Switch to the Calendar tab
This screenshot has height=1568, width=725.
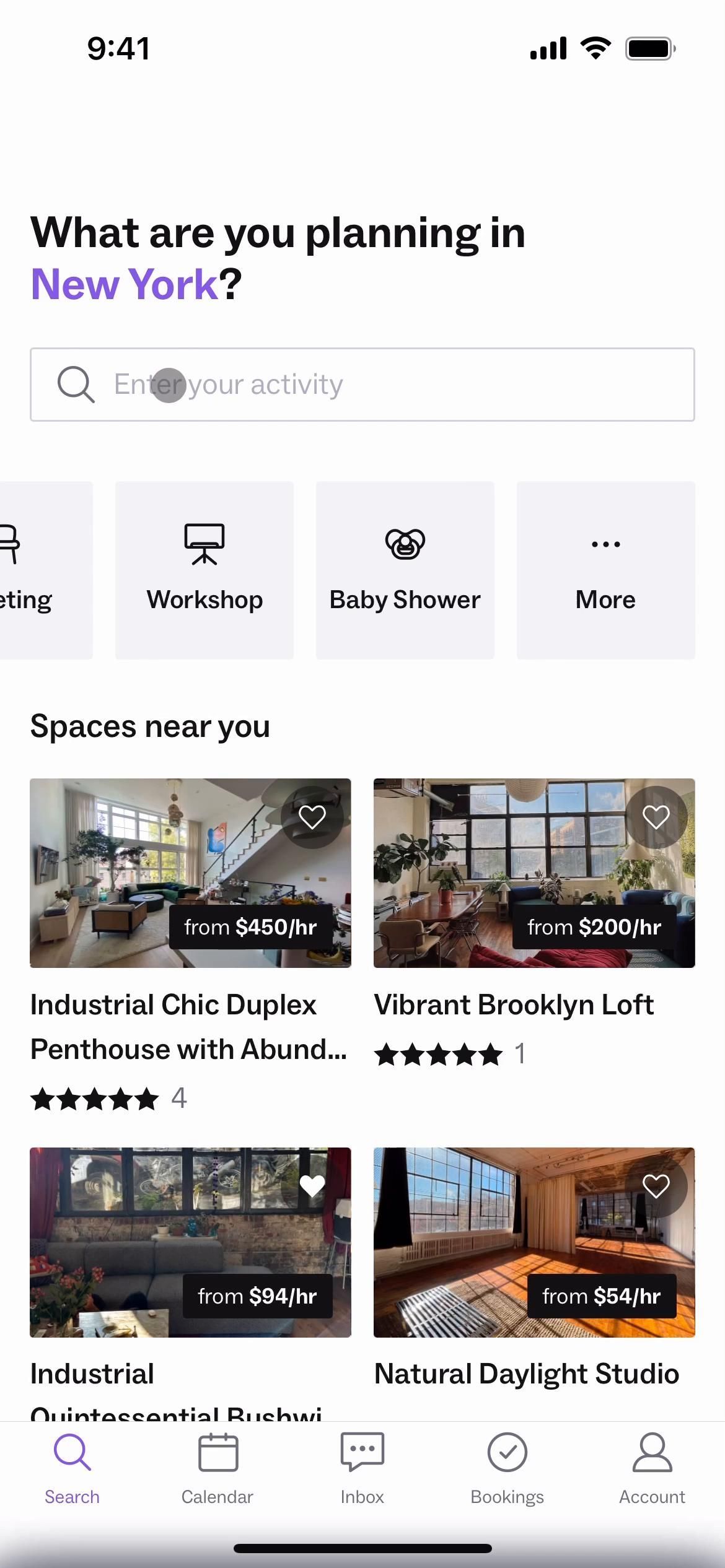(217, 1469)
